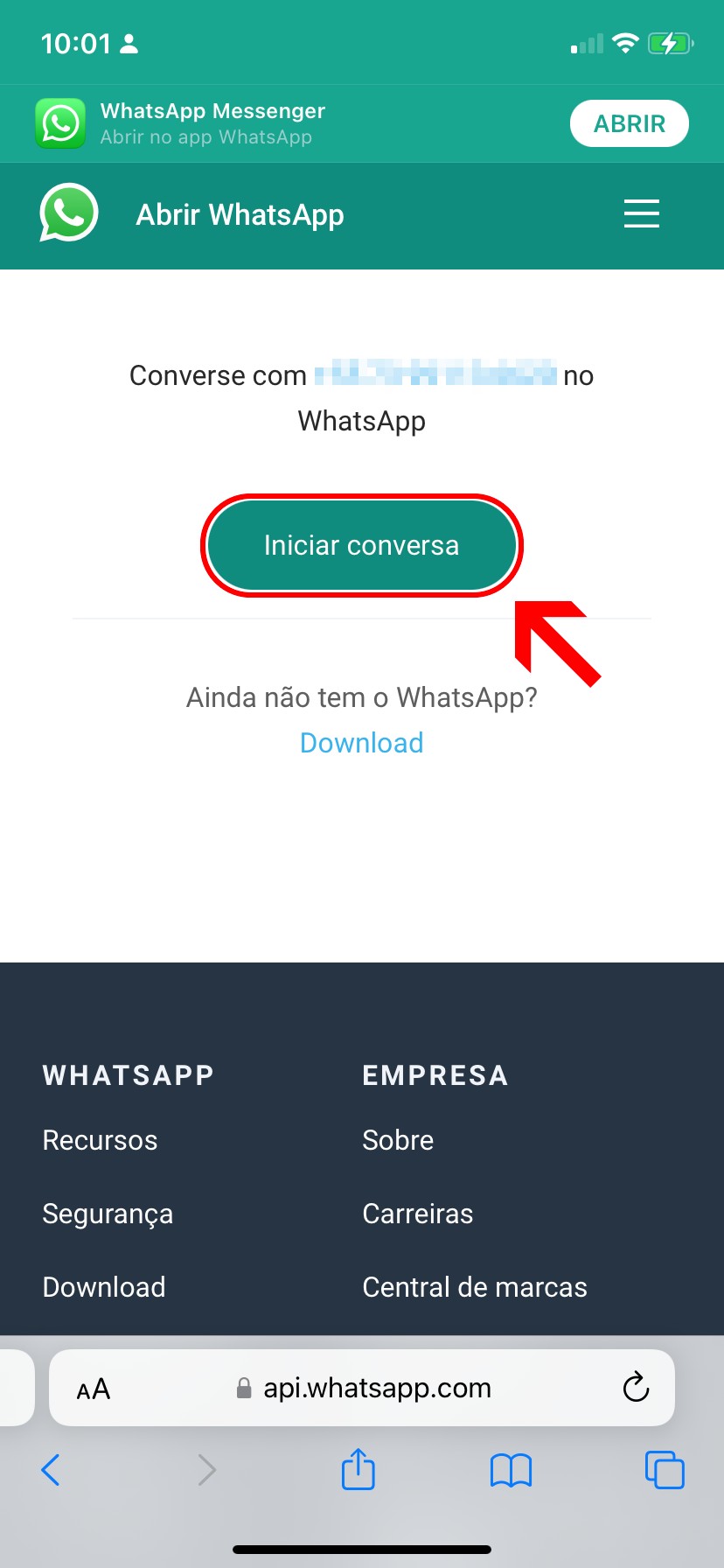Share this page
This screenshot has height=1568, width=724.
(358, 1469)
